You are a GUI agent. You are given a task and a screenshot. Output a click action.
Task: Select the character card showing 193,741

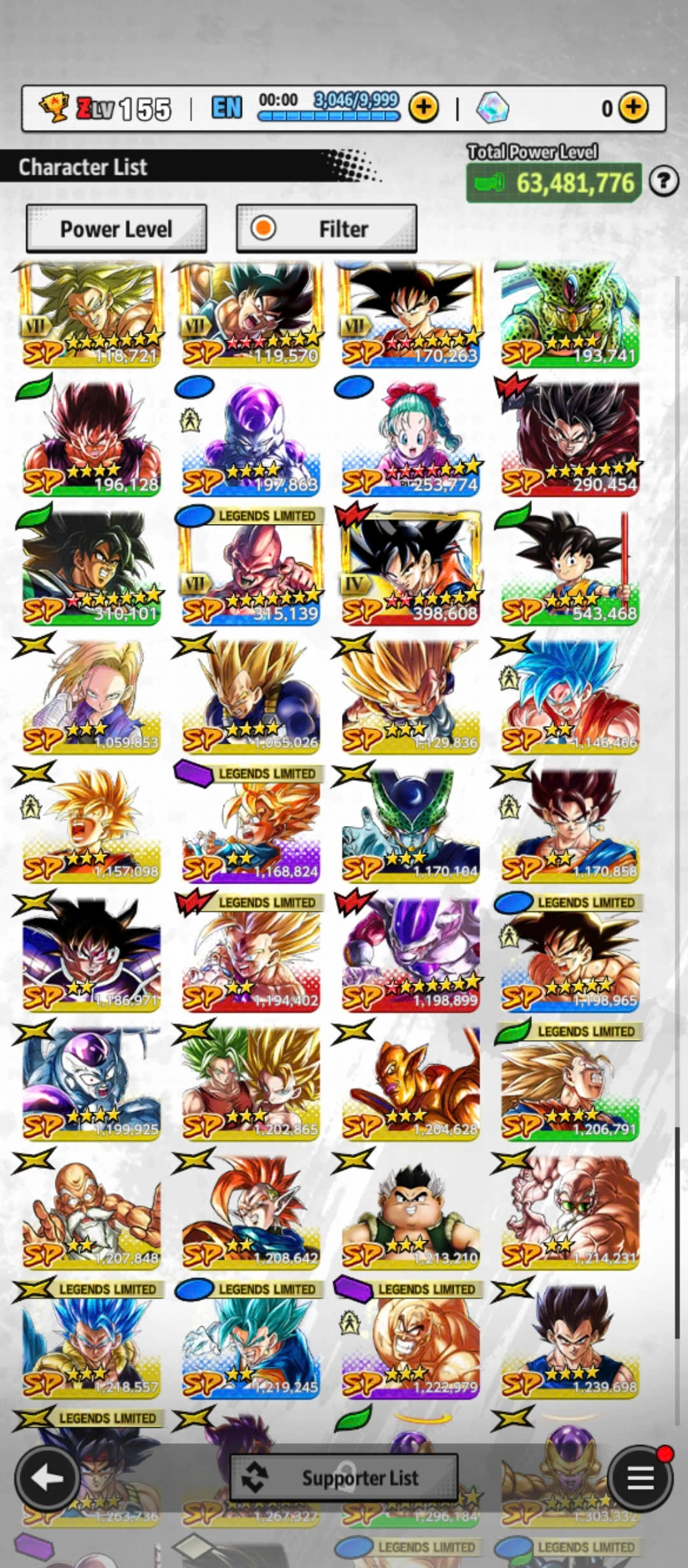pos(570,314)
